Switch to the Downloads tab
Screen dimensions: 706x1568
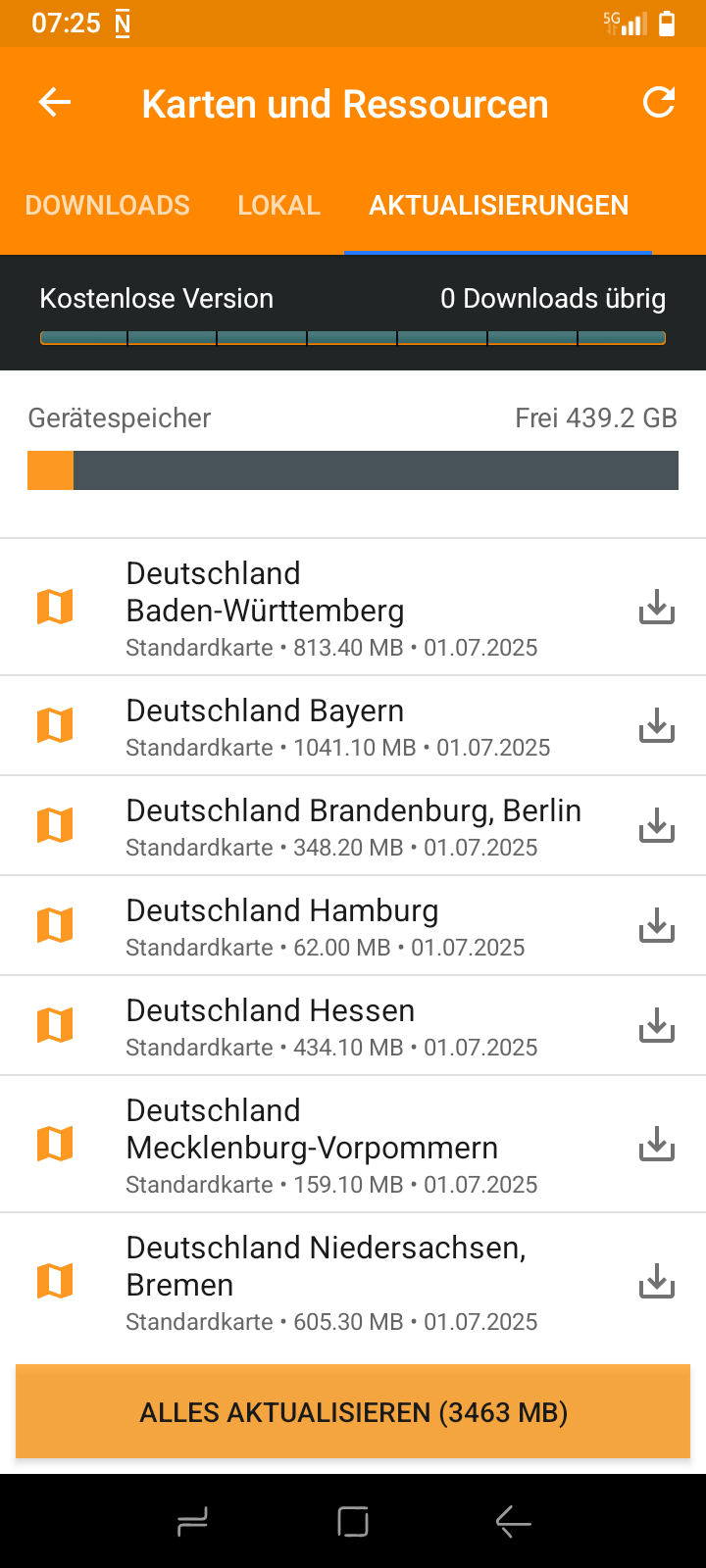[108, 206]
